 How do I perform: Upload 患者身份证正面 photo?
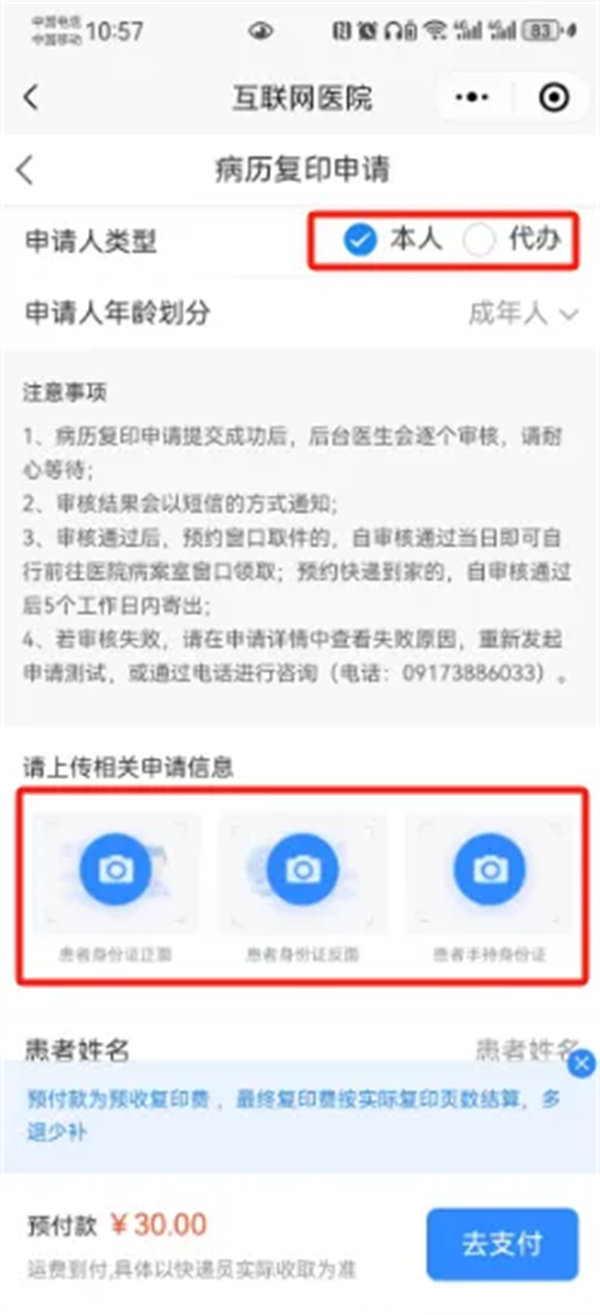tap(116, 869)
